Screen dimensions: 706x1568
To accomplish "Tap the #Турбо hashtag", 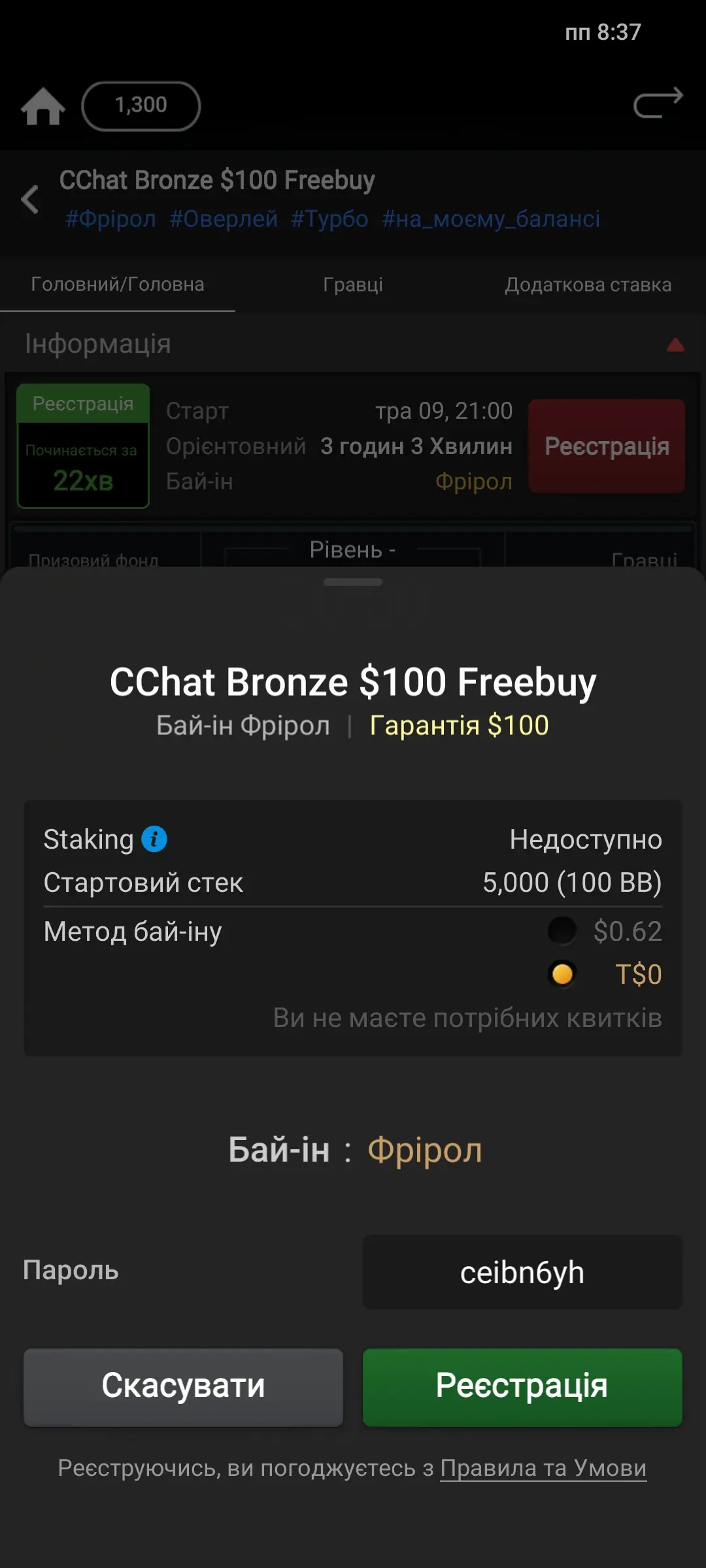I will 329,219.
